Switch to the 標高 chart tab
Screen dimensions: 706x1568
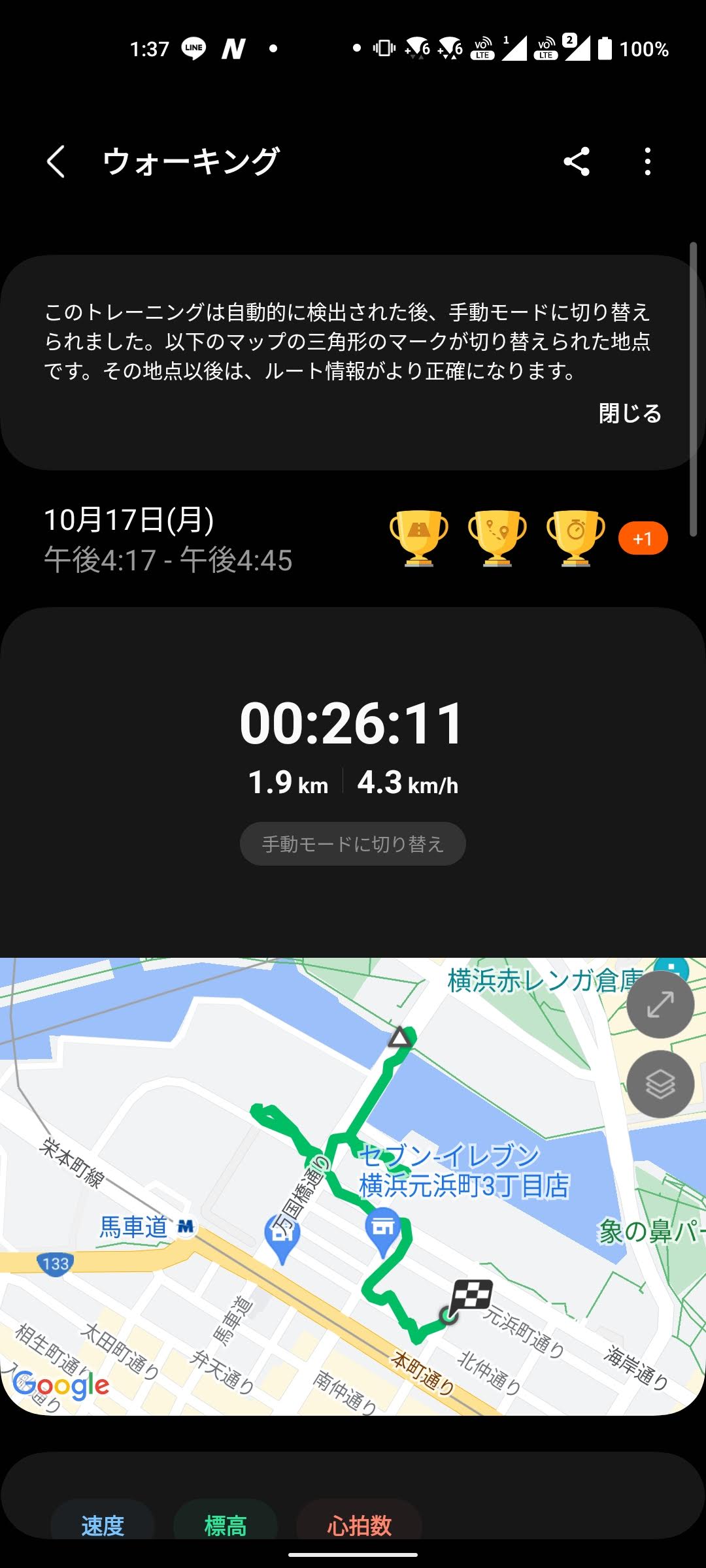pyautogui.click(x=226, y=1526)
